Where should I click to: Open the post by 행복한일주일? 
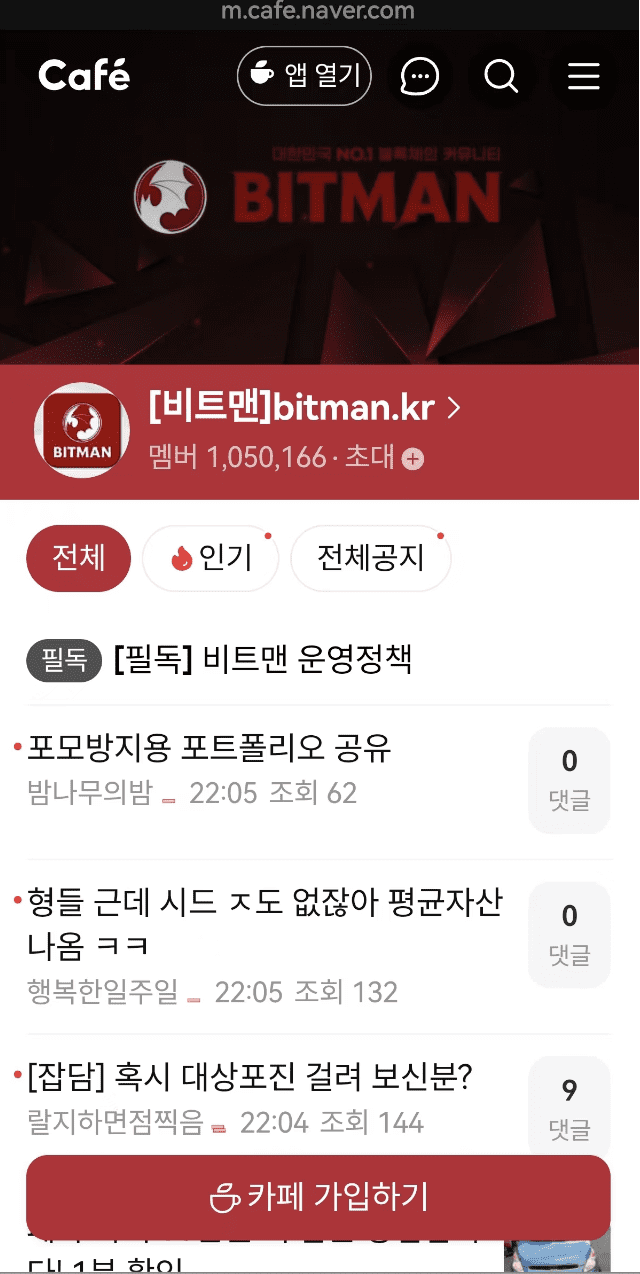pyautogui.click(x=265, y=946)
